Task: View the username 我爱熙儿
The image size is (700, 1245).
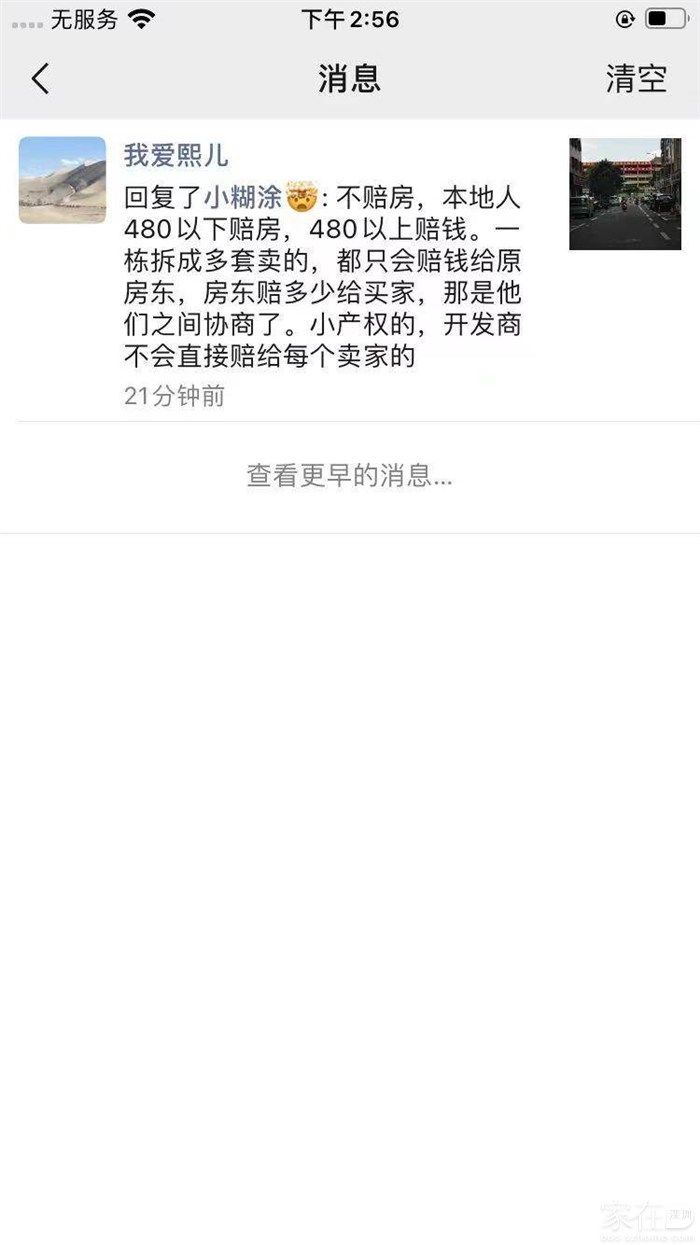Action: pos(176,155)
